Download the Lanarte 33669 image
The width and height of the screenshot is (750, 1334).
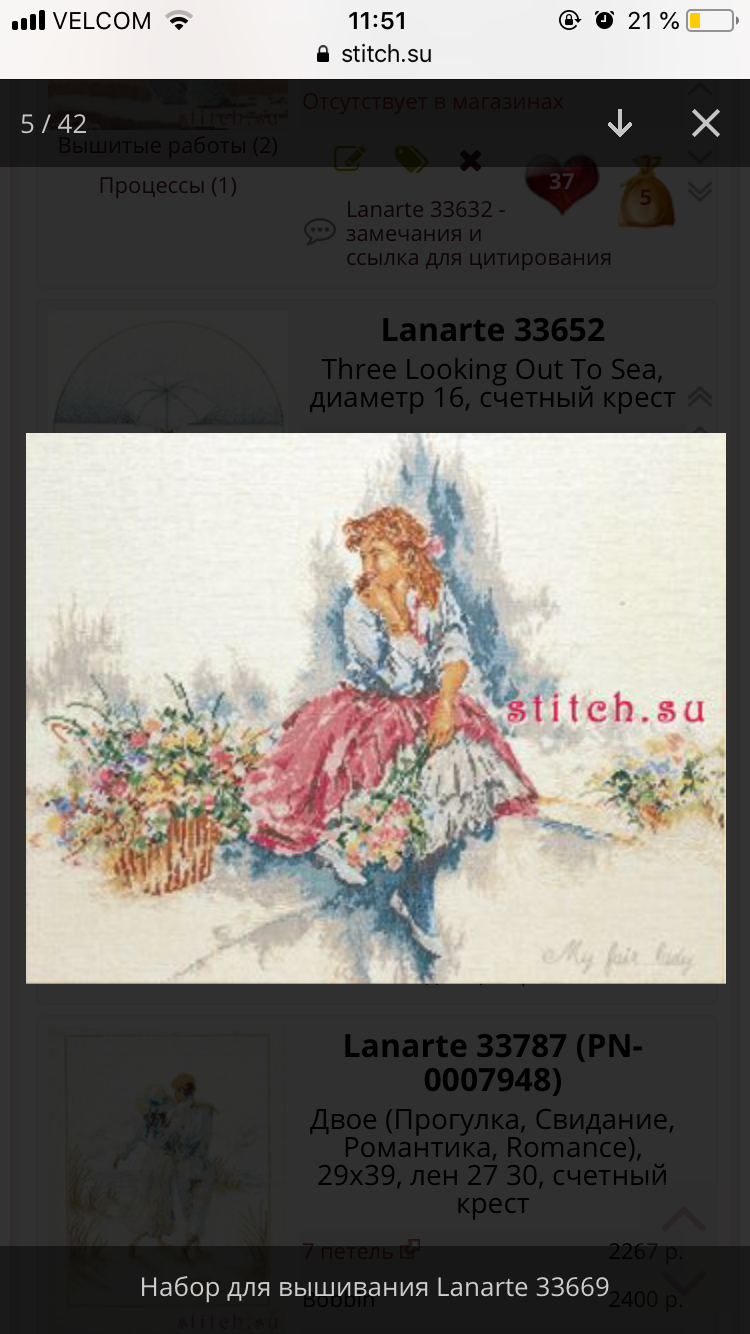point(620,123)
